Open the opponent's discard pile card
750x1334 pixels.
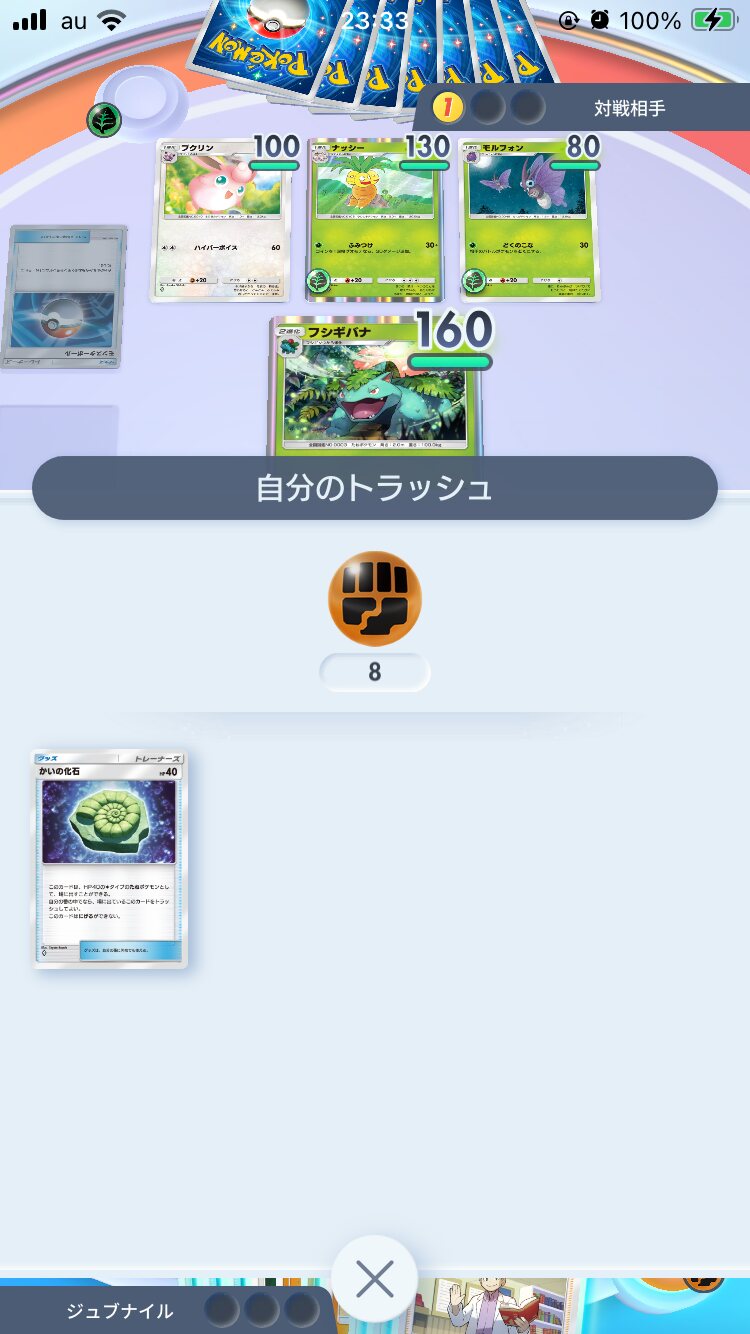[64, 296]
